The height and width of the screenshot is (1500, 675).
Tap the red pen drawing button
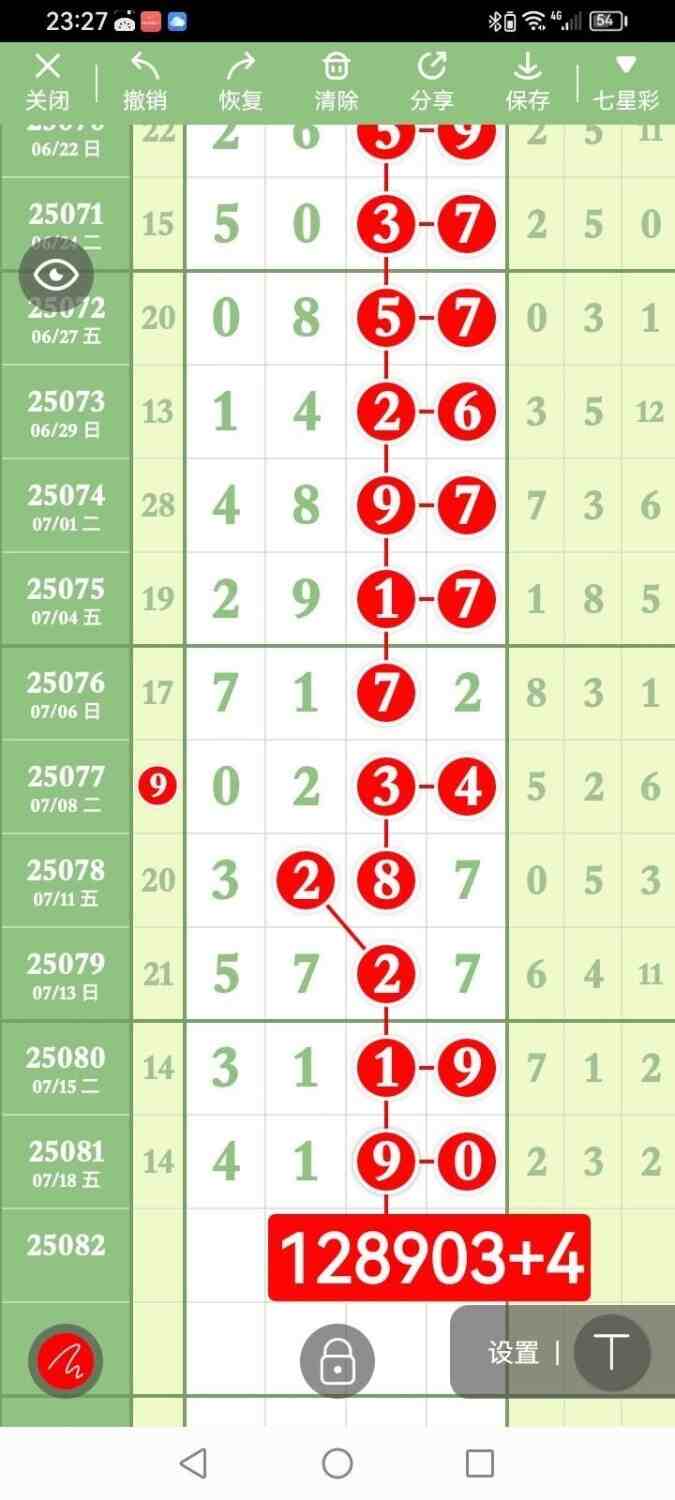(65, 1360)
